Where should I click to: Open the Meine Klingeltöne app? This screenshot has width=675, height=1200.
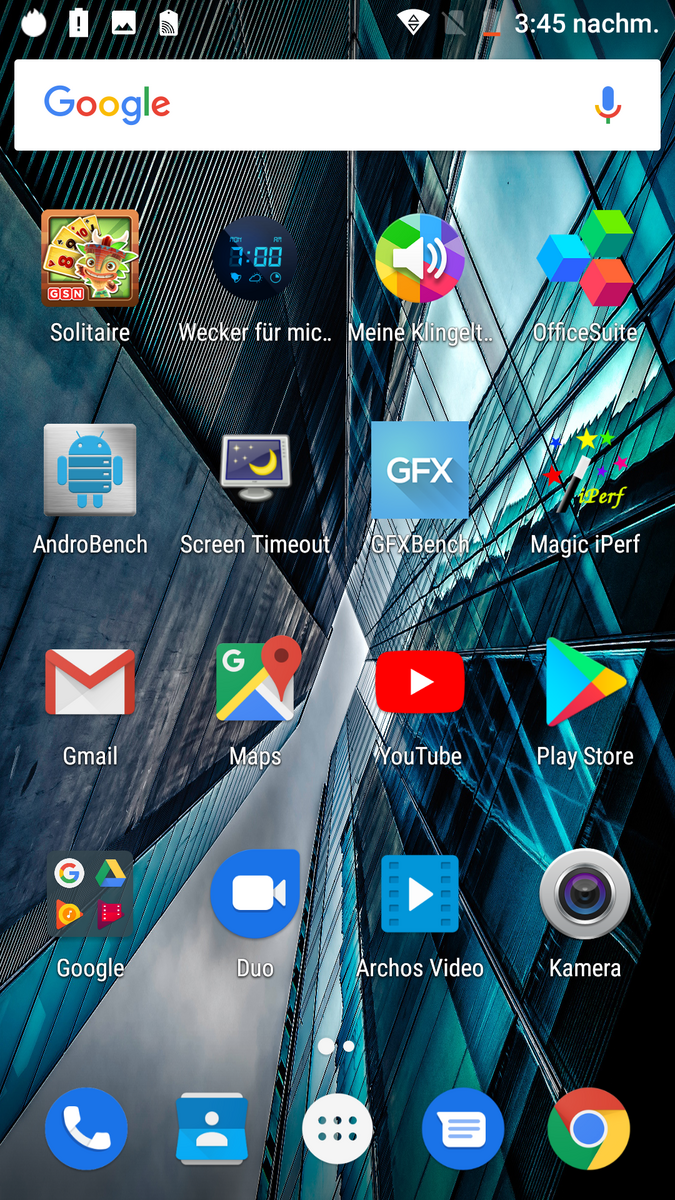[x=420, y=258]
